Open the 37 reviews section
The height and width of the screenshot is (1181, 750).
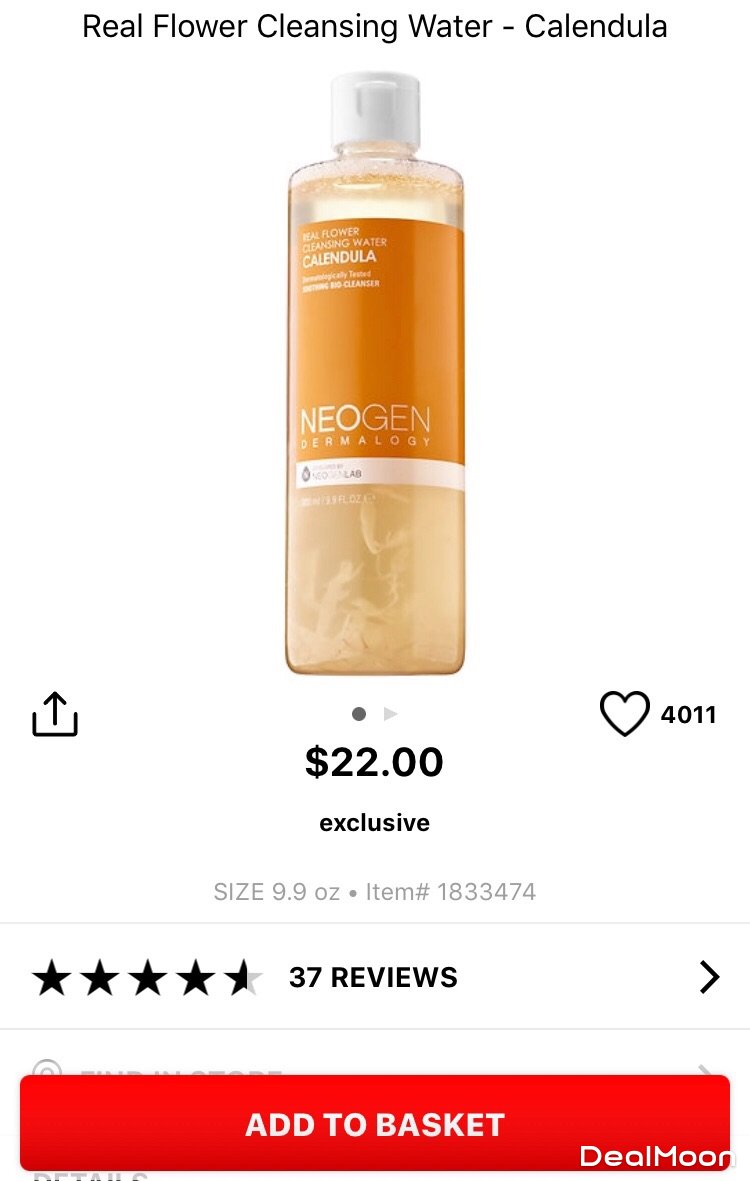pos(374,977)
